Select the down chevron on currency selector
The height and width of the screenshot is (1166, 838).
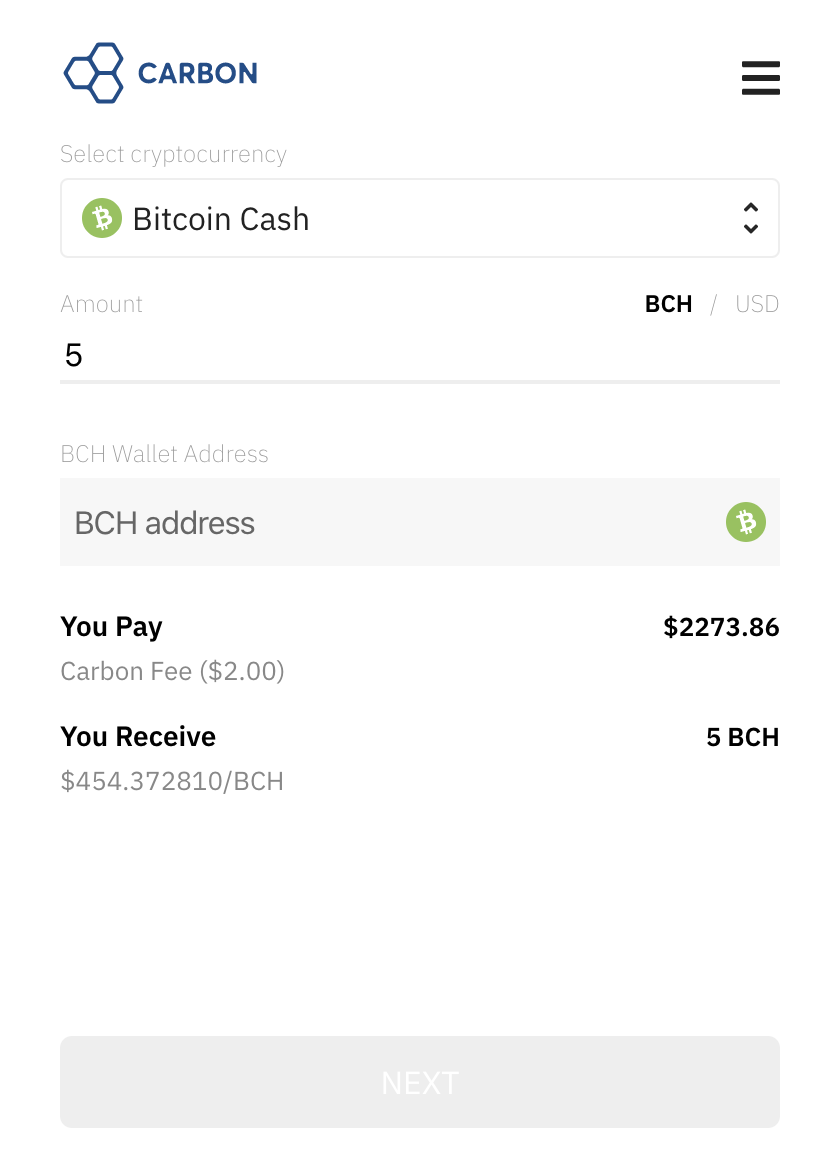[x=750, y=227]
